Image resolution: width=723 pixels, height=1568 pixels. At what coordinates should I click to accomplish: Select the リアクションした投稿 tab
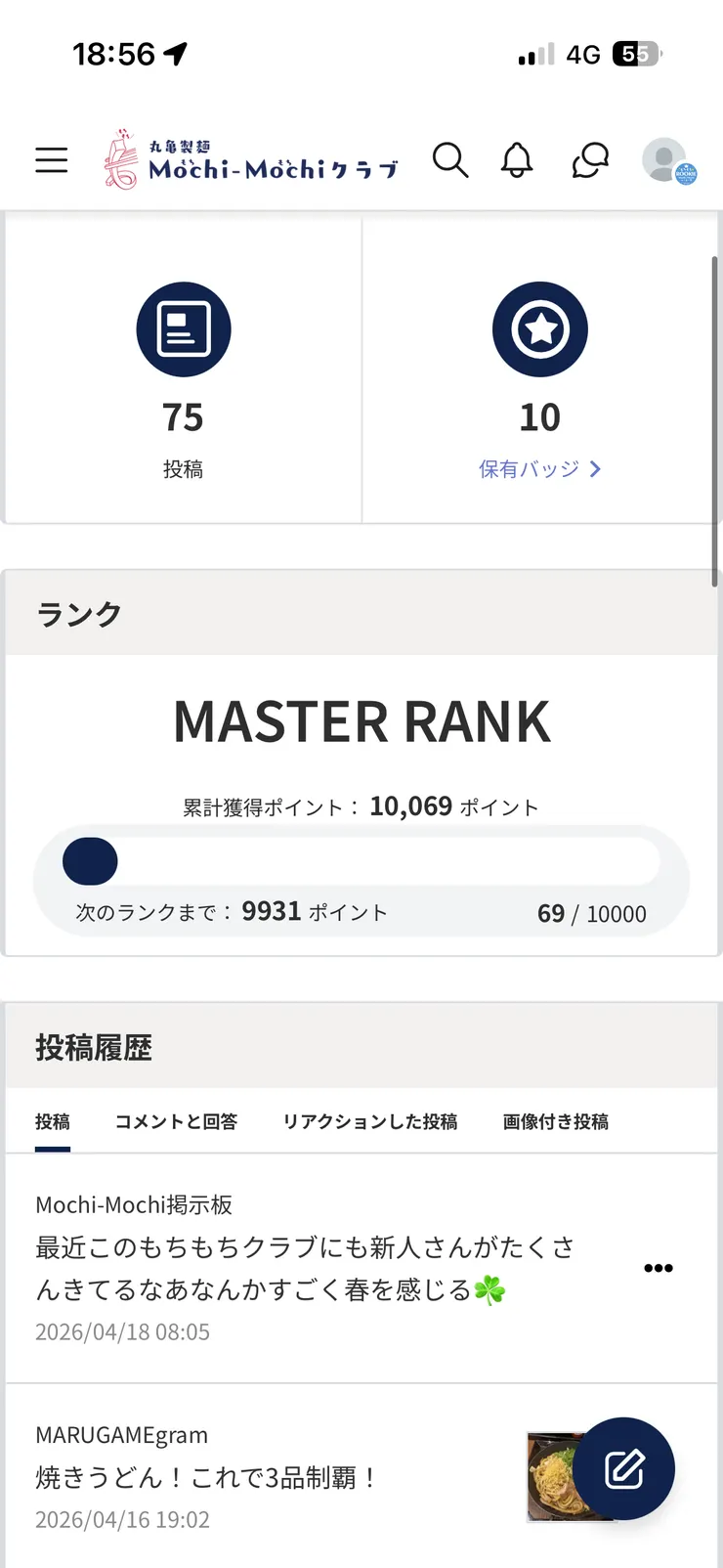click(369, 1121)
